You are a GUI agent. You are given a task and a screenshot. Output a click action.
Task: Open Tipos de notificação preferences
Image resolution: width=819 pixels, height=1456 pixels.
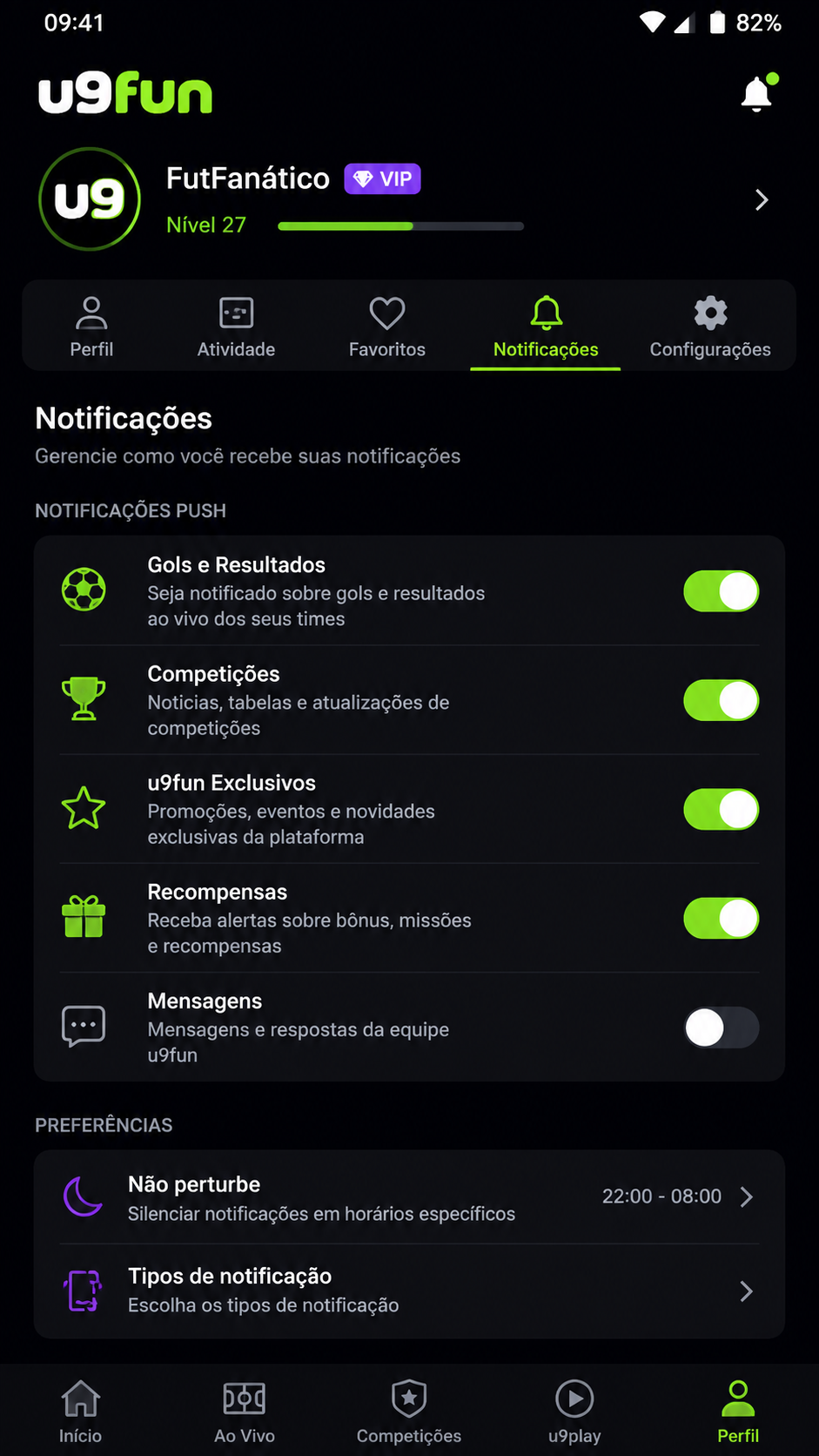[x=409, y=1291]
